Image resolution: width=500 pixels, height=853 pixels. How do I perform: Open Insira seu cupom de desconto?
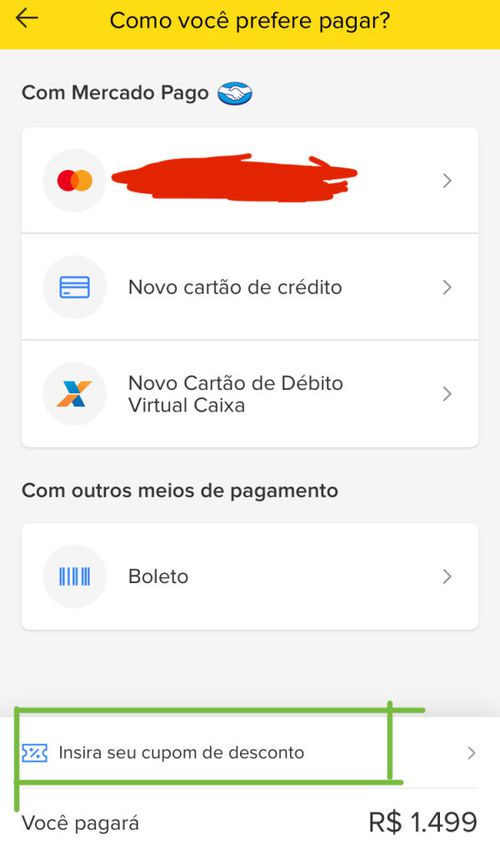coord(250,753)
